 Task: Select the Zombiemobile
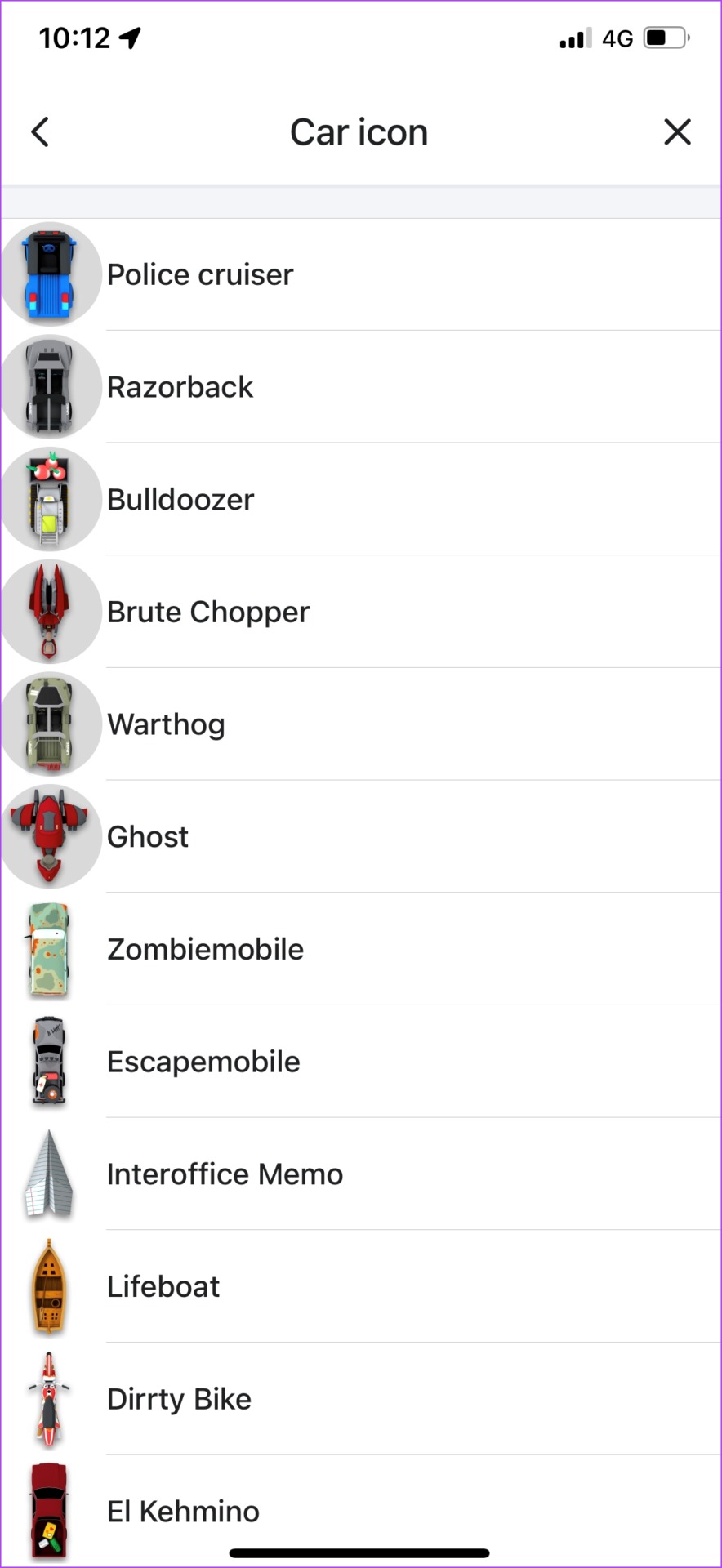pos(206,950)
